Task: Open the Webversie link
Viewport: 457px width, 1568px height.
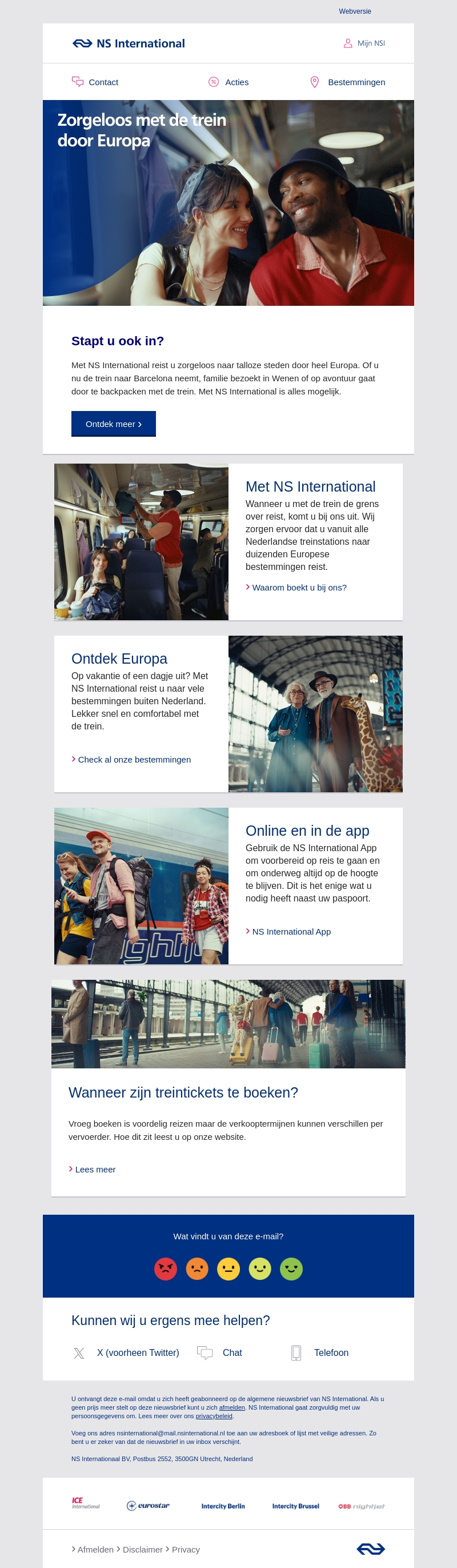Action: (354, 11)
